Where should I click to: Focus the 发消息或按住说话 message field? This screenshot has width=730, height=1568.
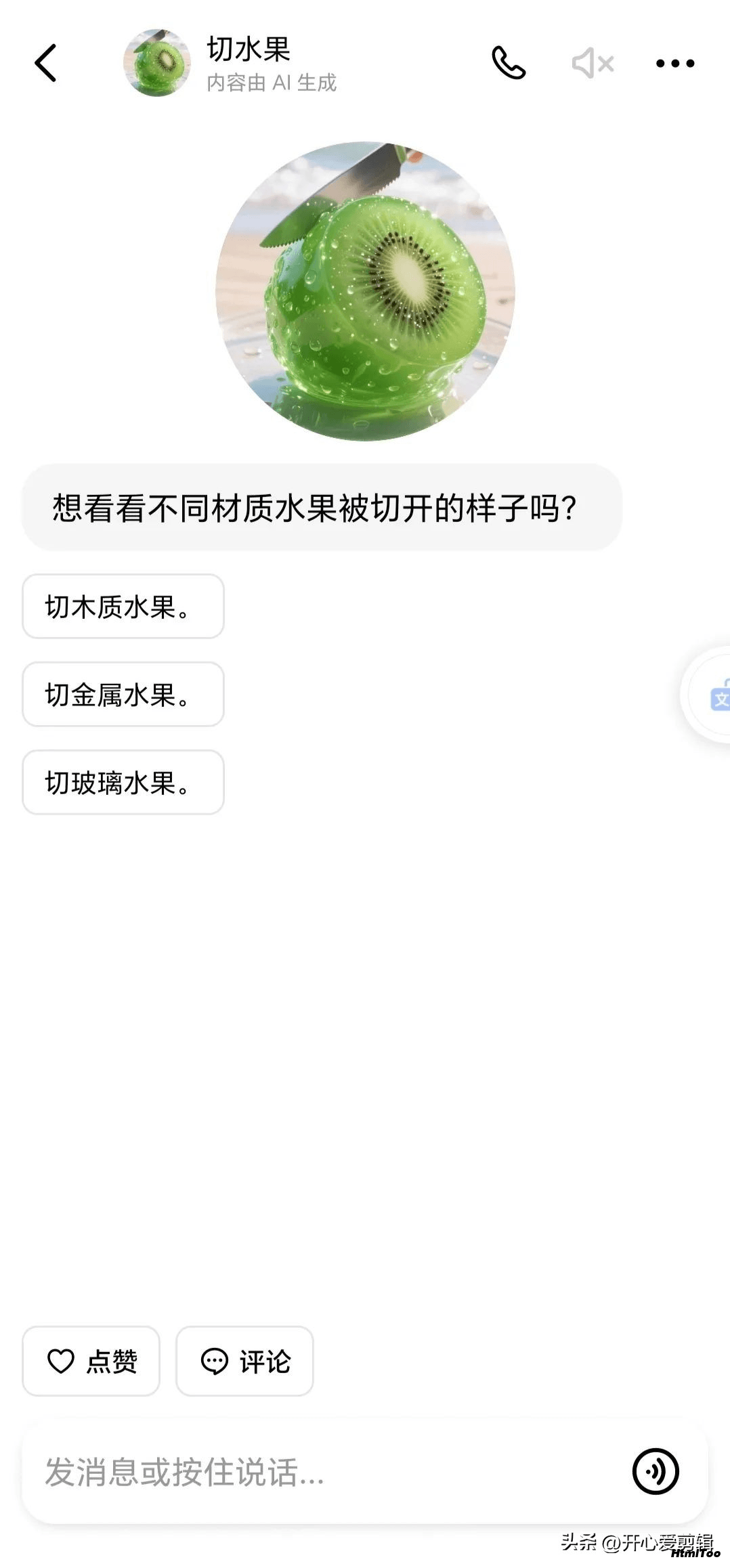pos(305,1473)
